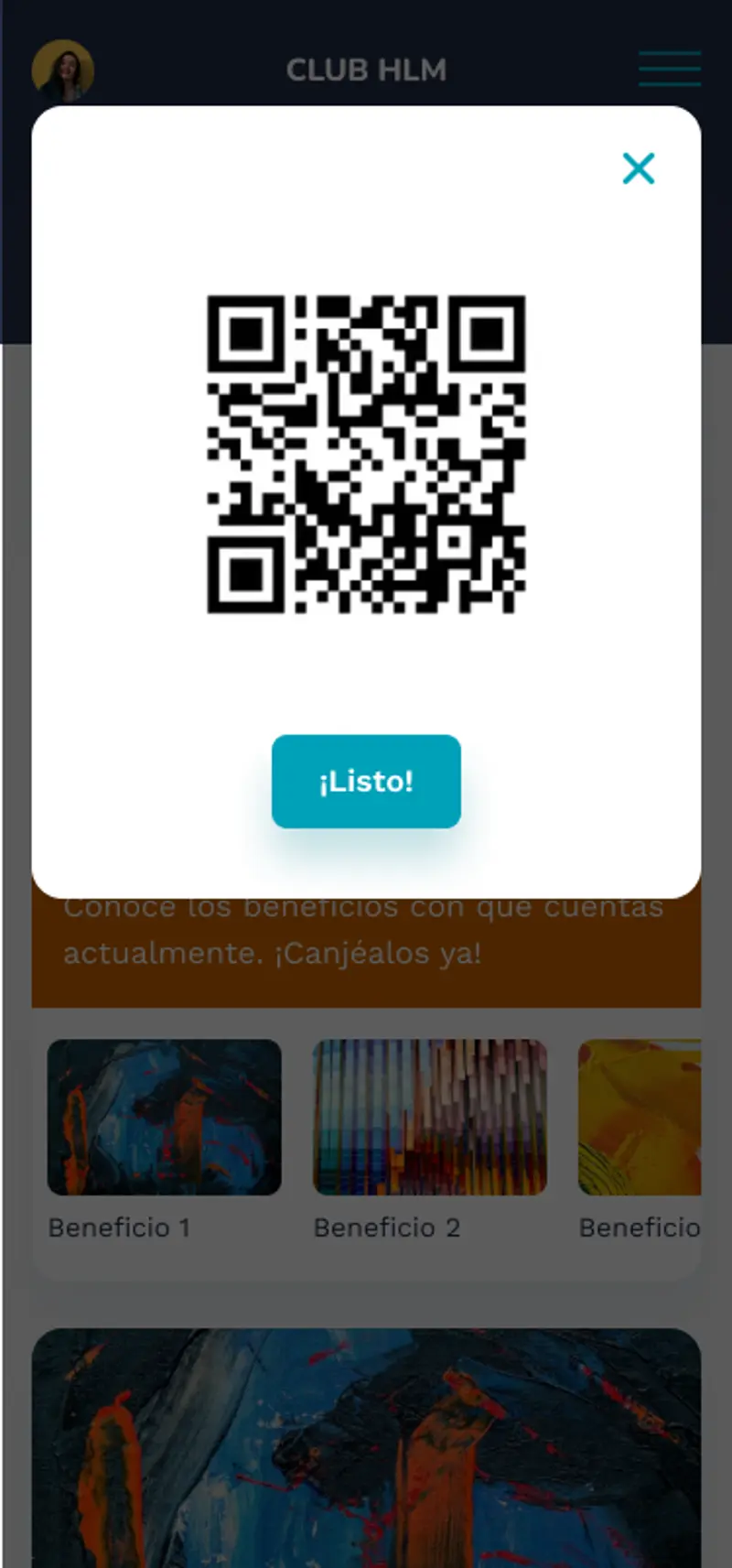Open the hamburger navigation menu

(x=669, y=69)
